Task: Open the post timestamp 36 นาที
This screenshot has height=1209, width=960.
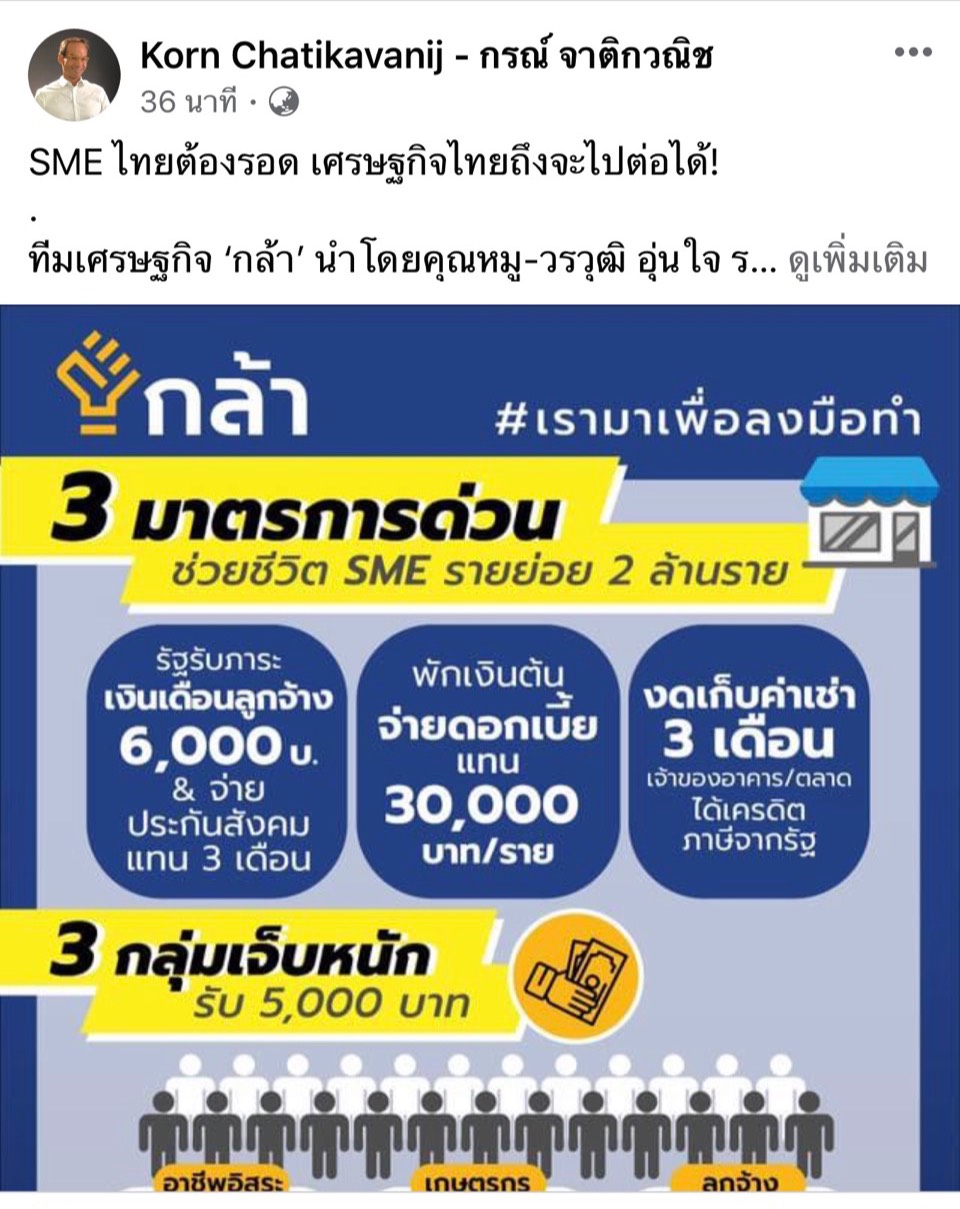Action: (188, 101)
